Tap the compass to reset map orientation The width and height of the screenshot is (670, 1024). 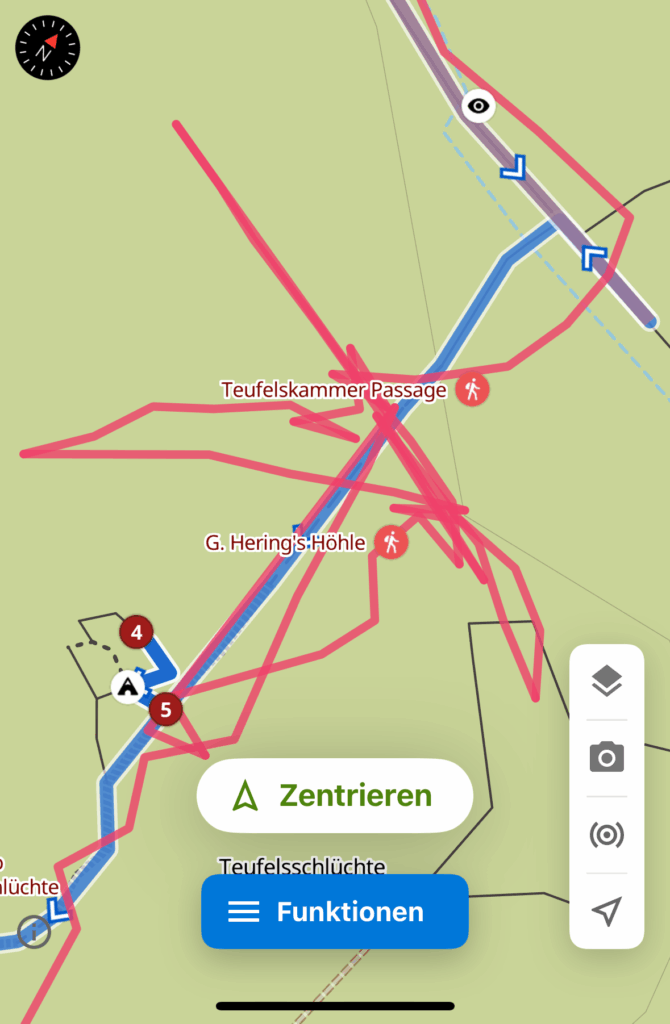pyautogui.click(x=48, y=47)
